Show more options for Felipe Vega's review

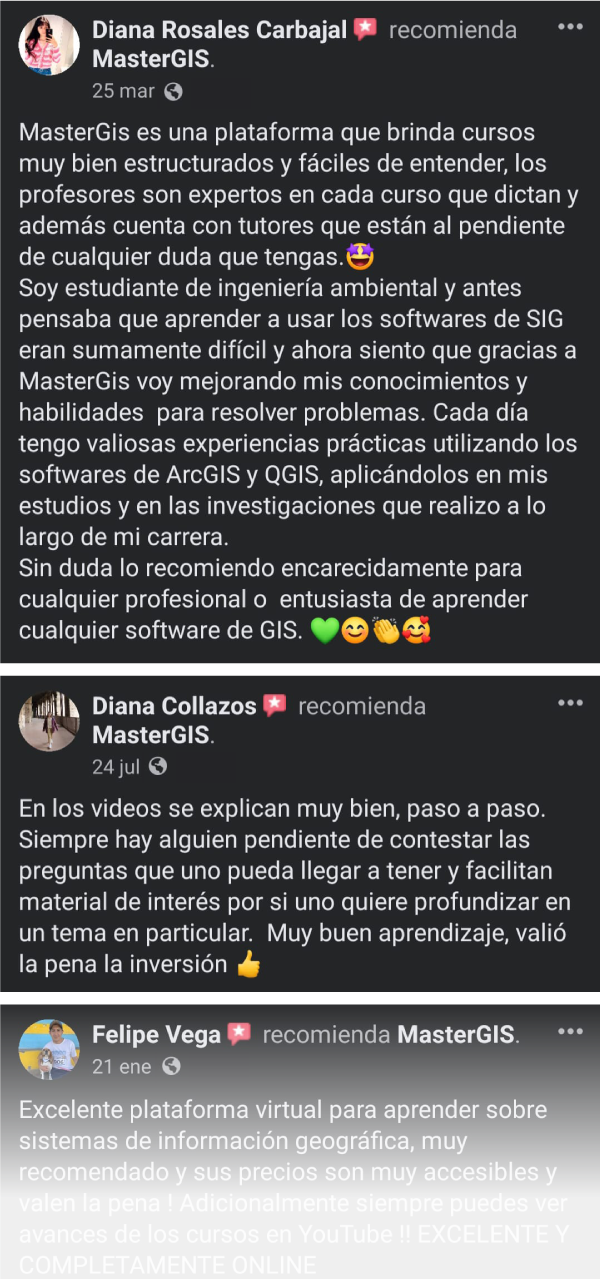coord(570,1031)
